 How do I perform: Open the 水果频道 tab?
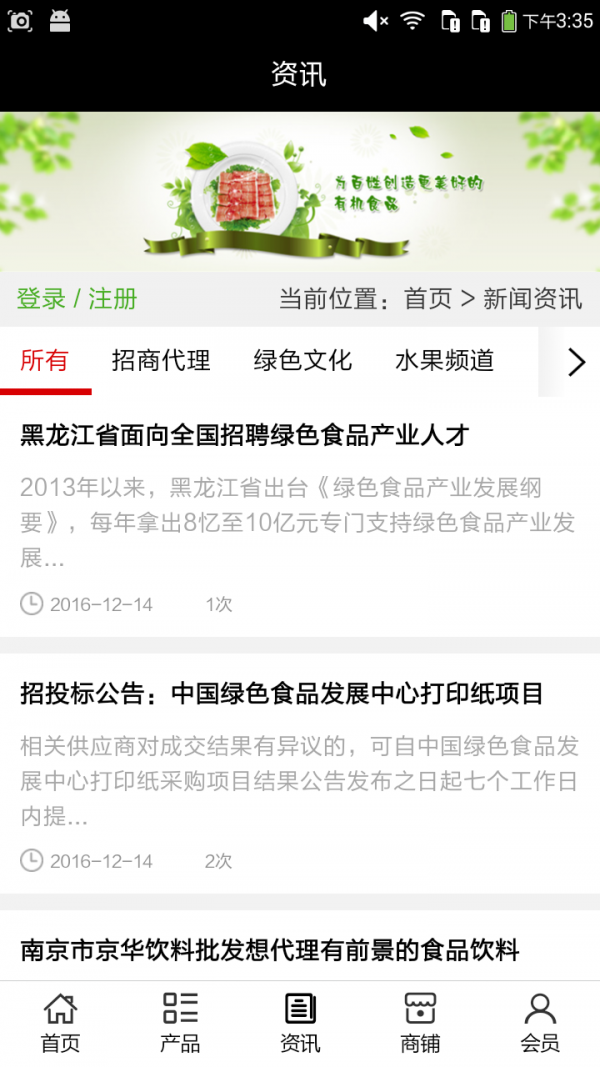(x=444, y=361)
